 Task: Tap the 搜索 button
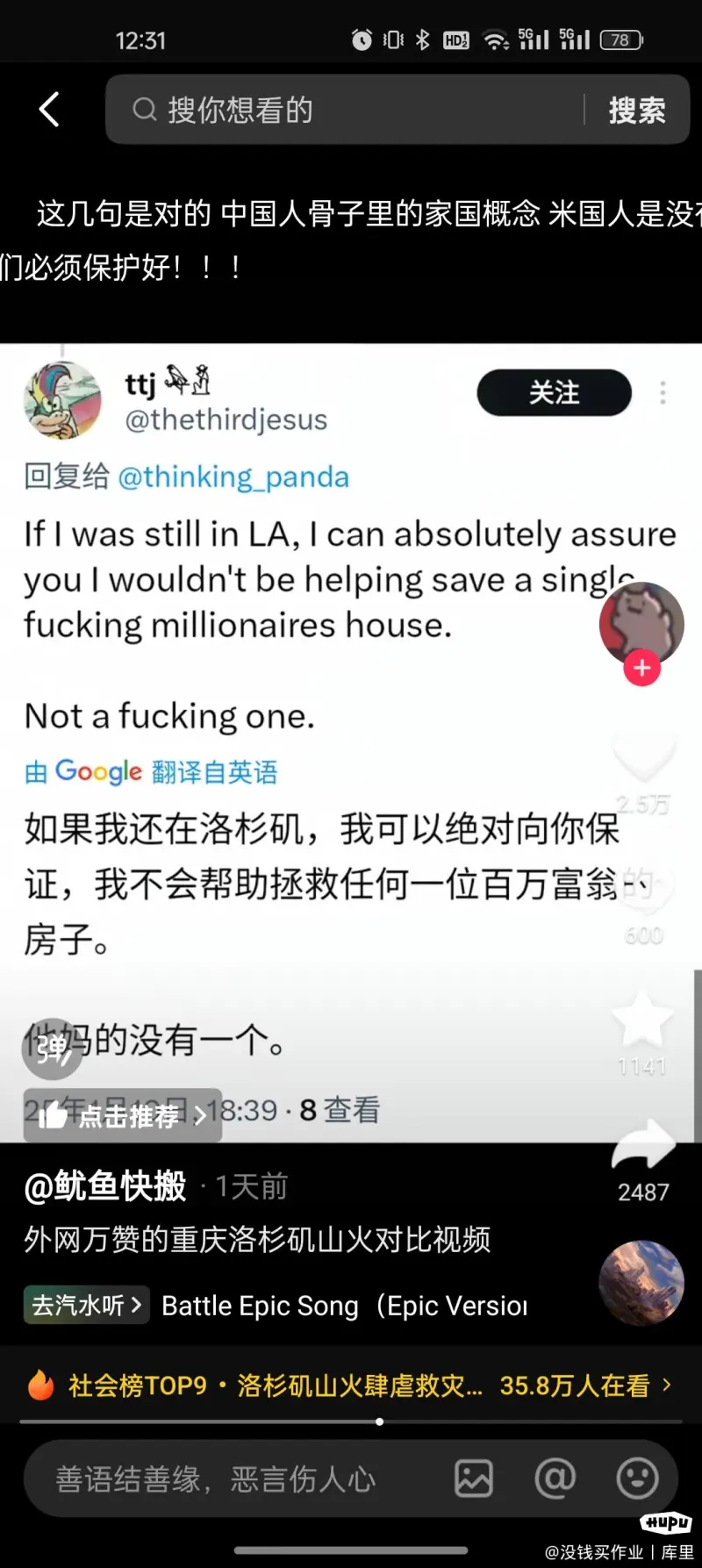637,110
